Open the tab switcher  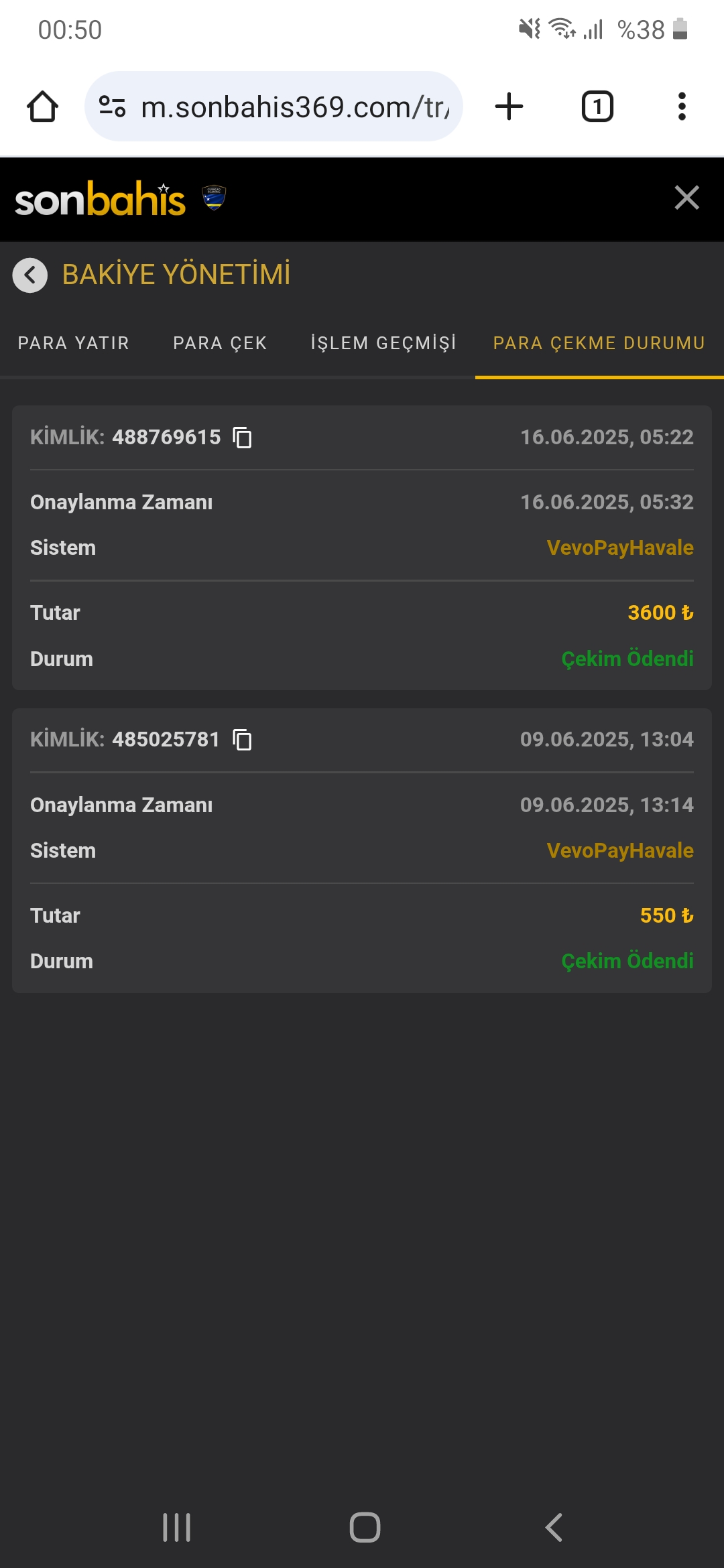tap(597, 107)
